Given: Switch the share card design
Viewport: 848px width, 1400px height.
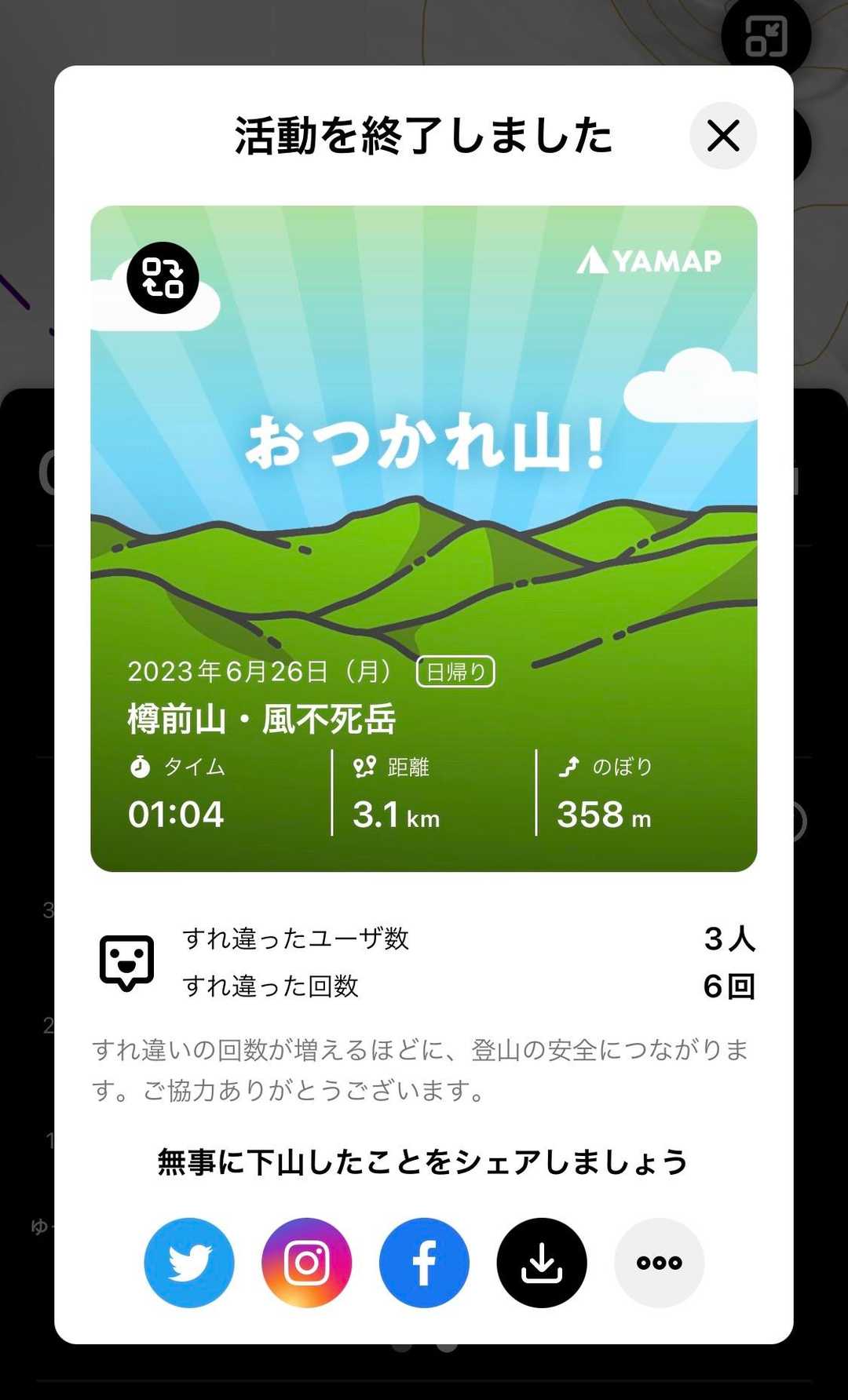Looking at the screenshot, I should [x=163, y=278].
